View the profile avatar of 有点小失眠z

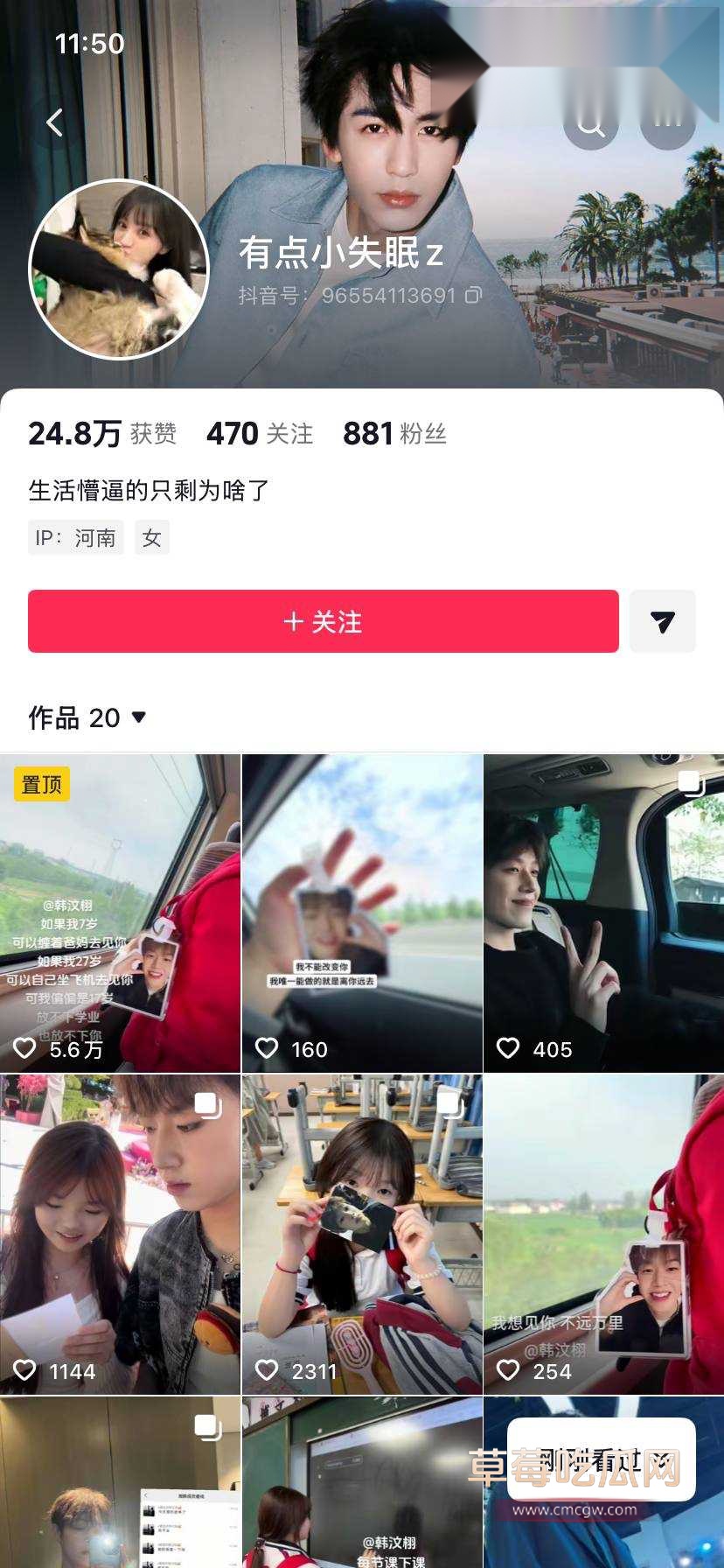point(120,269)
